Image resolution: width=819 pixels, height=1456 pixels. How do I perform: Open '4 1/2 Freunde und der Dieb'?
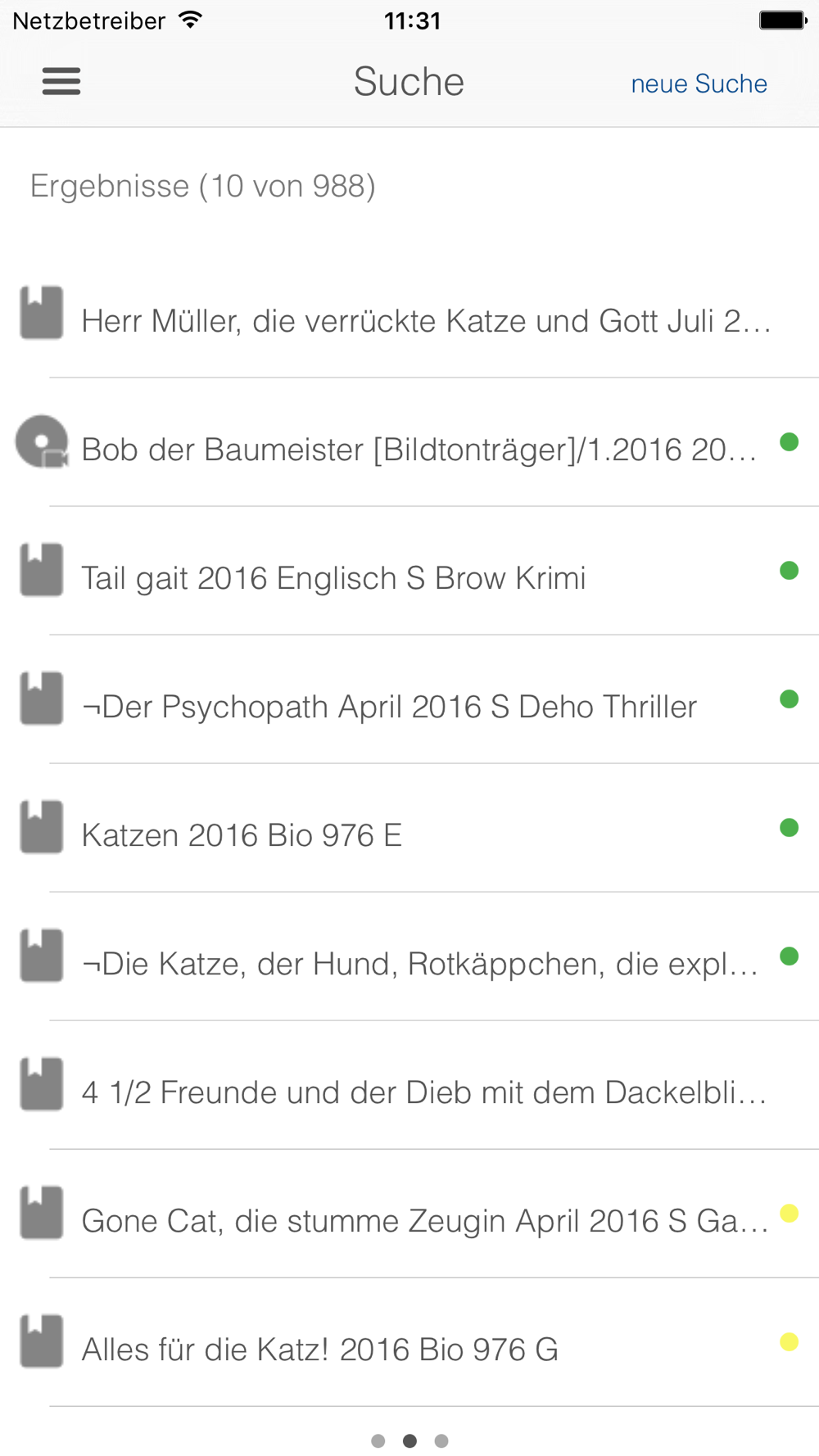click(409, 1085)
